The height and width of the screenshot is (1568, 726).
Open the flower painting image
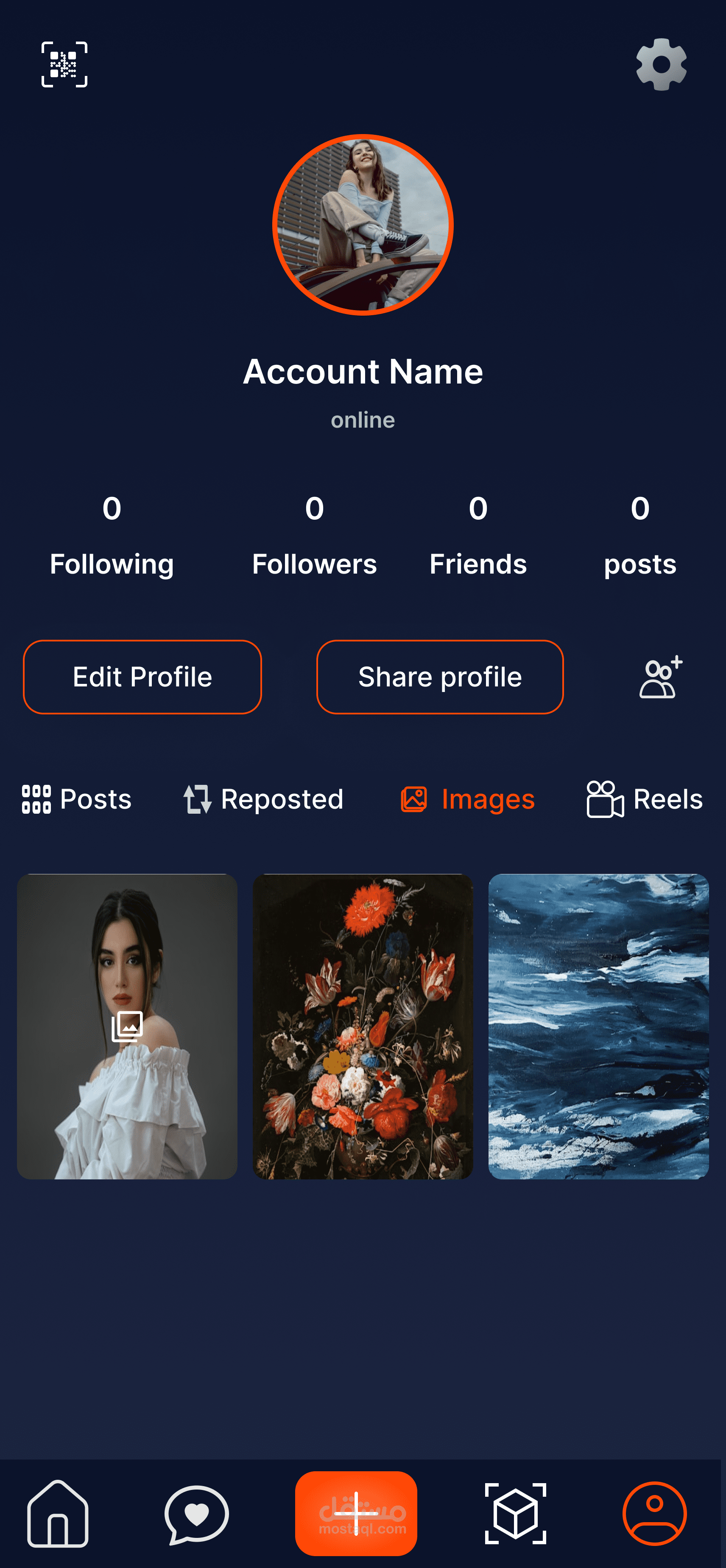tap(363, 1026)
